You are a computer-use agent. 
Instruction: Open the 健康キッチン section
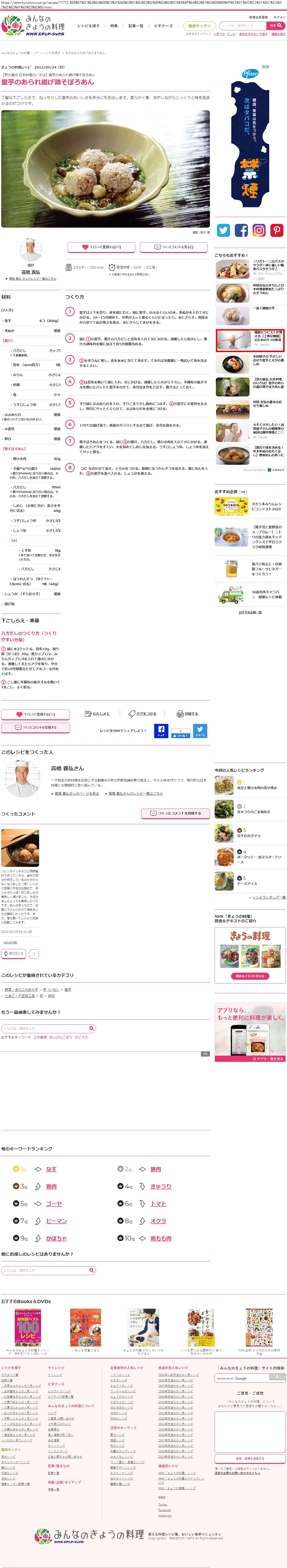pos(199,26)
